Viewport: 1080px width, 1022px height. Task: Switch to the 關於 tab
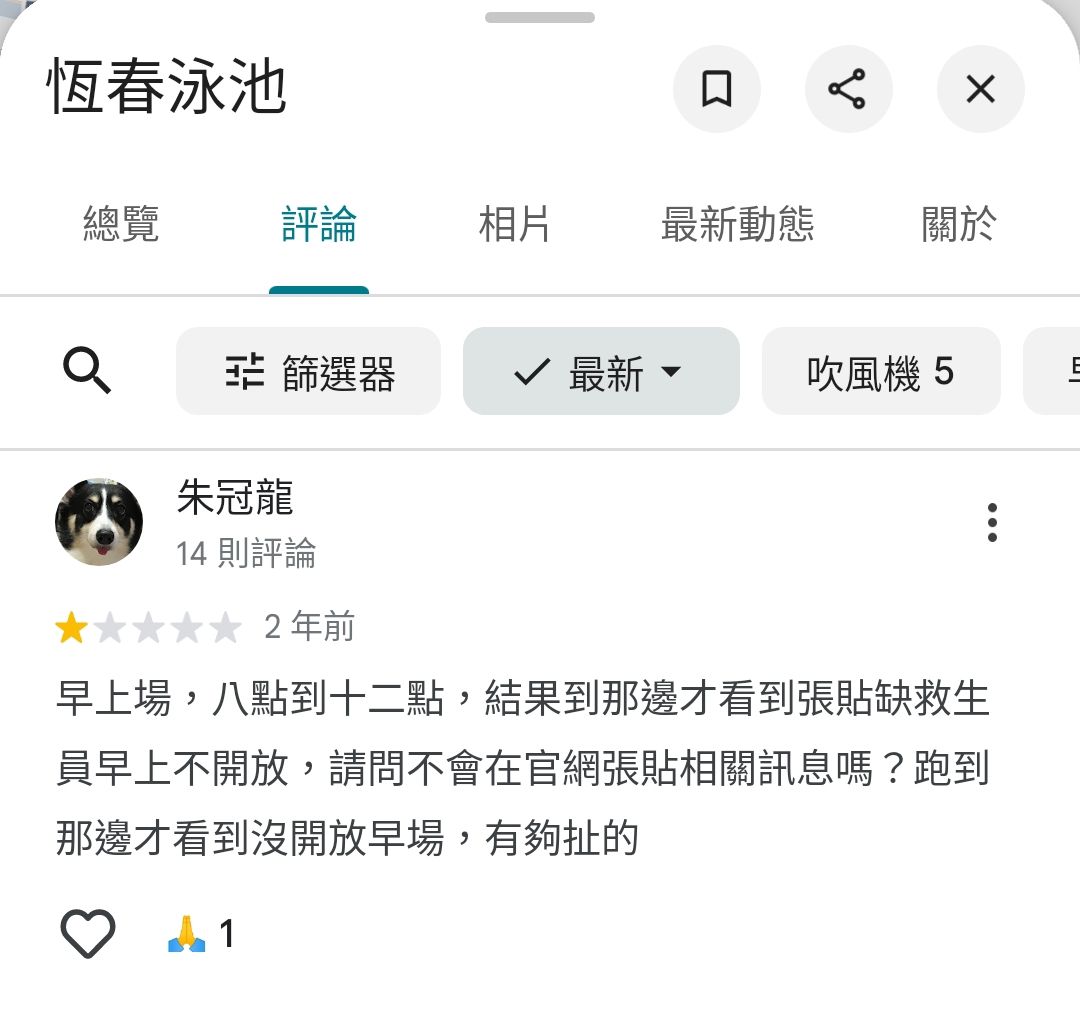tap(958, 225)
